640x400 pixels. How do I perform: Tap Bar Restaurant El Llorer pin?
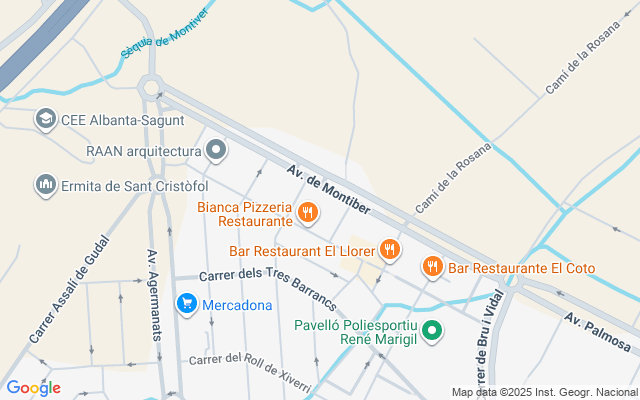[x=390, y=250]
